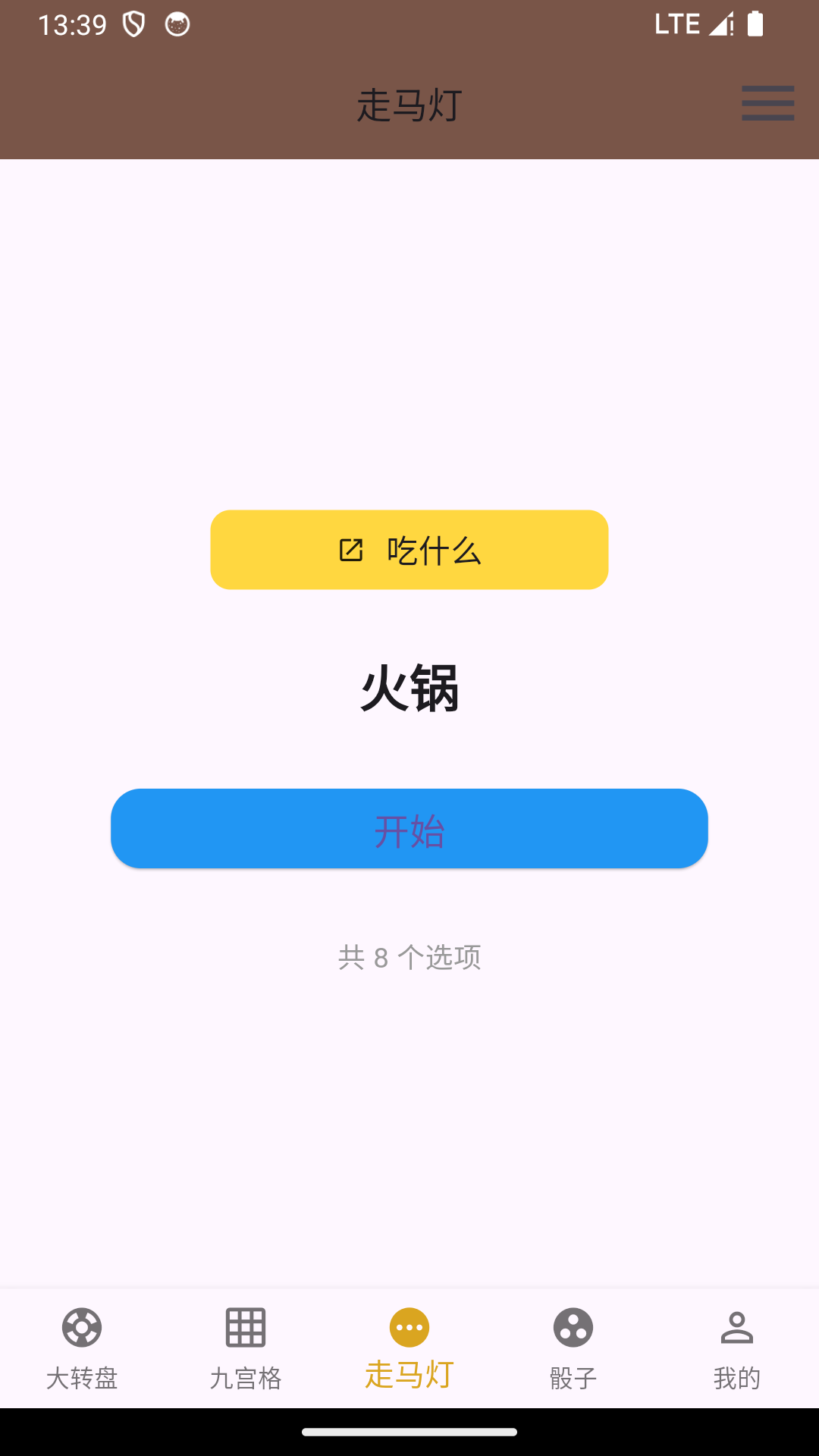
Task: Go to the 九宫格 tab
Action: tap(246, 1348)
